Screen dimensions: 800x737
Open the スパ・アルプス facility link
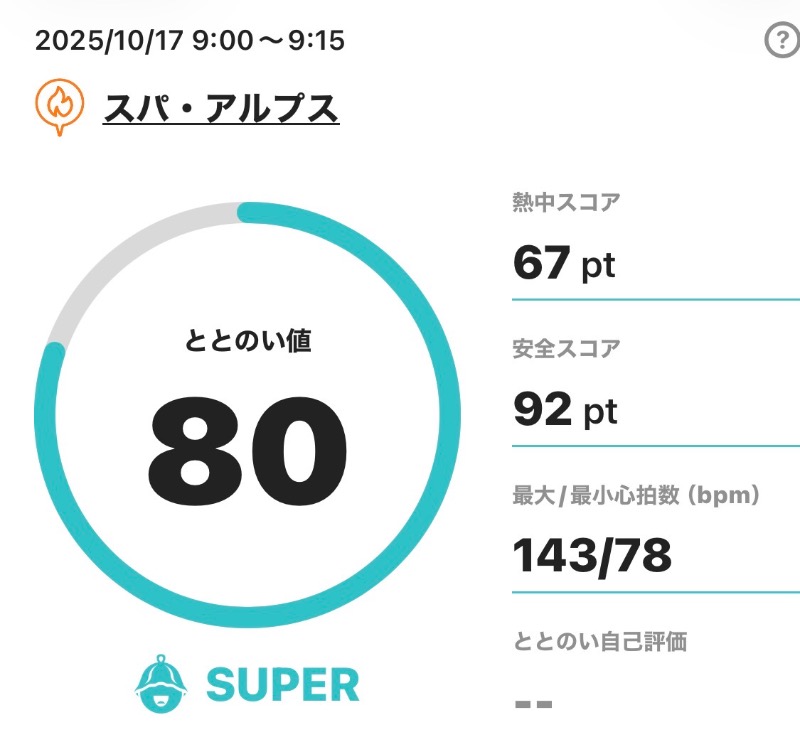pos(221,106)
